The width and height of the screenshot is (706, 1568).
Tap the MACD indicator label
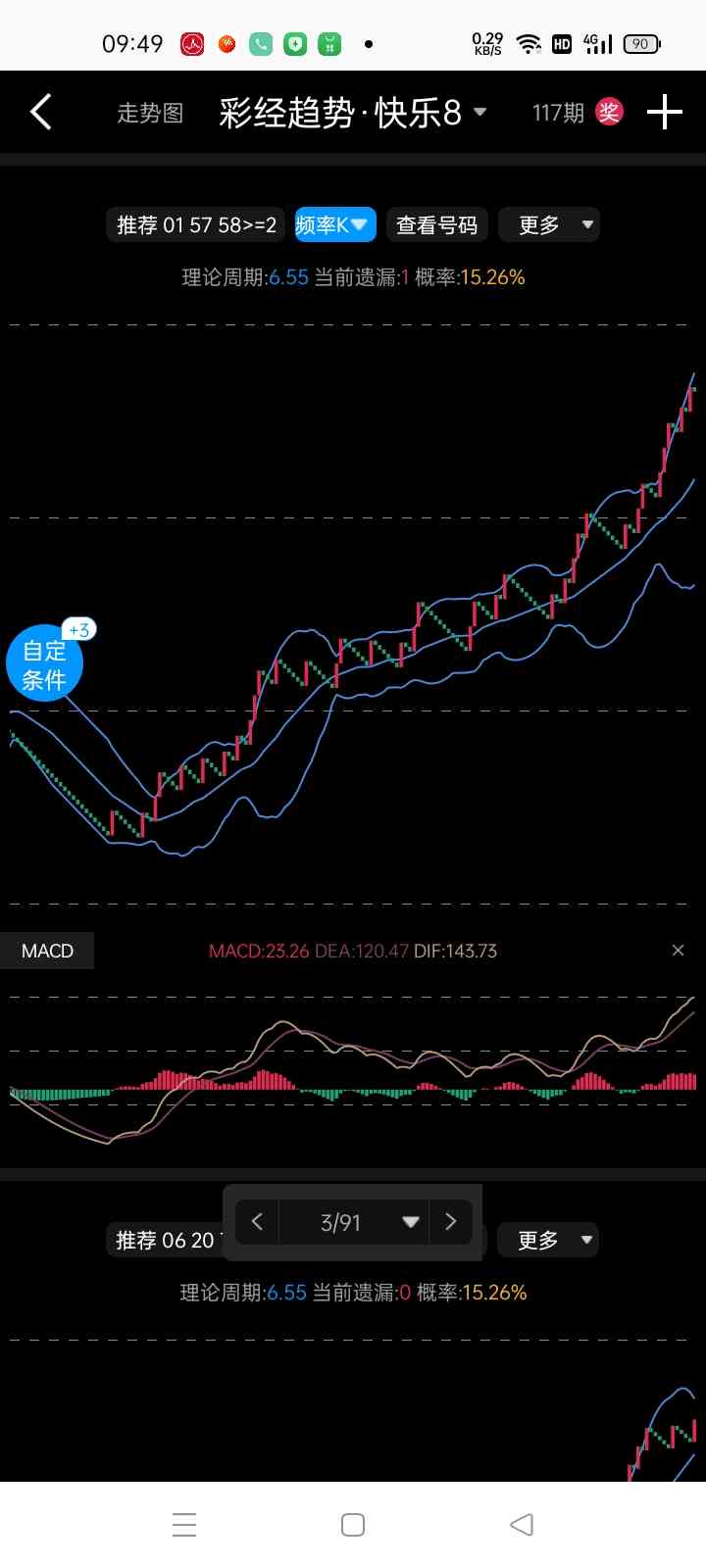pos(47,951)
